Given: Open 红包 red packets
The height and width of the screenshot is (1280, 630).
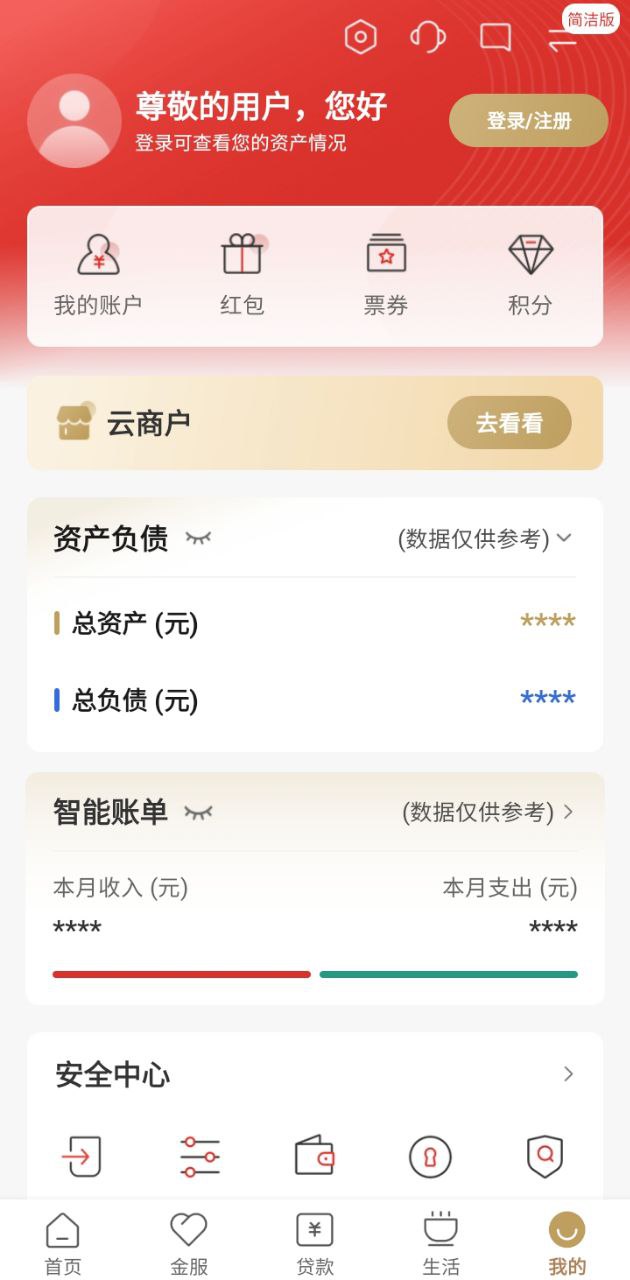Looking at the screenshot, I should [242, 275].
